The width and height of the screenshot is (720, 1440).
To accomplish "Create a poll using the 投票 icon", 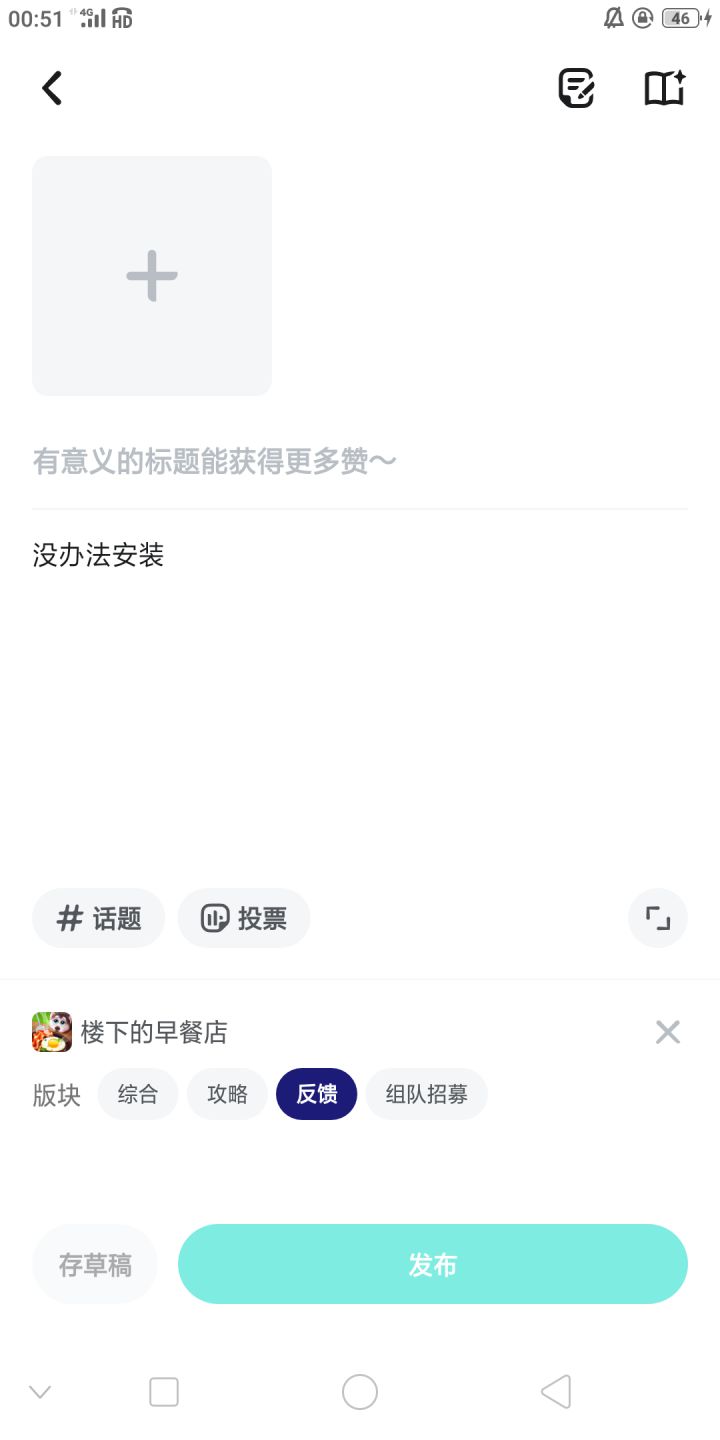I will (243, 917).
